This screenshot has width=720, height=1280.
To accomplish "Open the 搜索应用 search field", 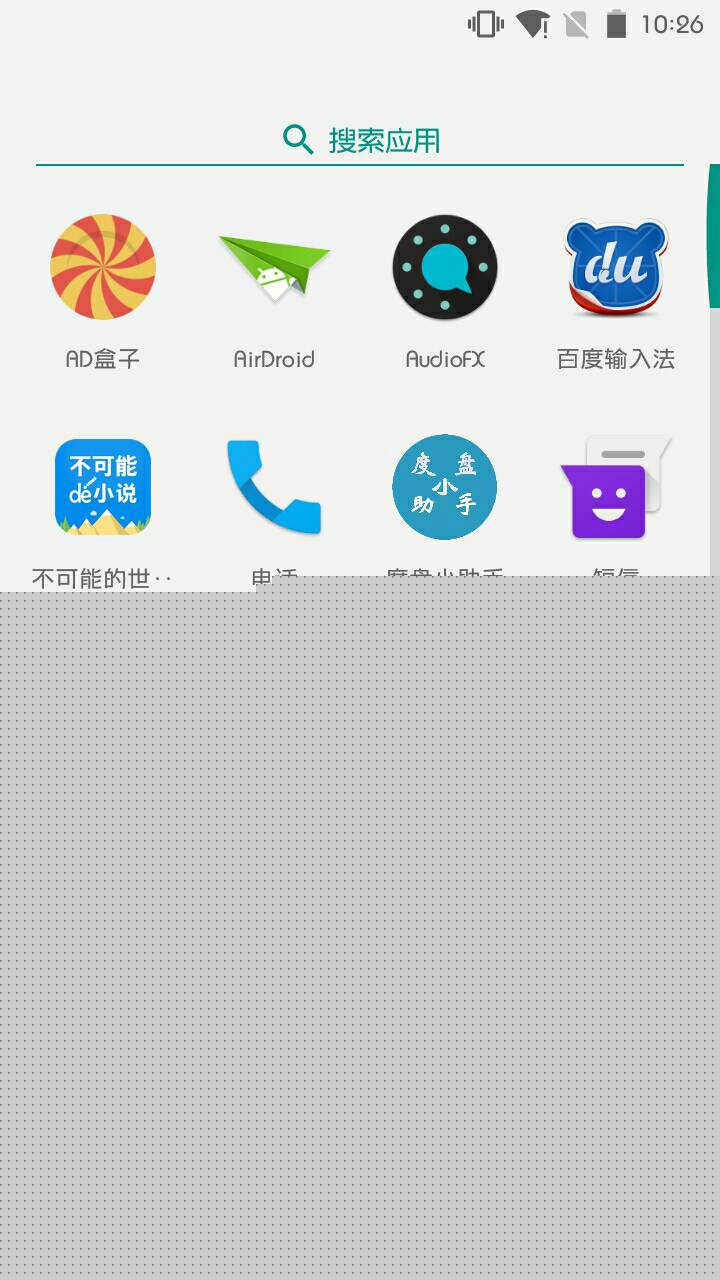I will coord(360,140).
